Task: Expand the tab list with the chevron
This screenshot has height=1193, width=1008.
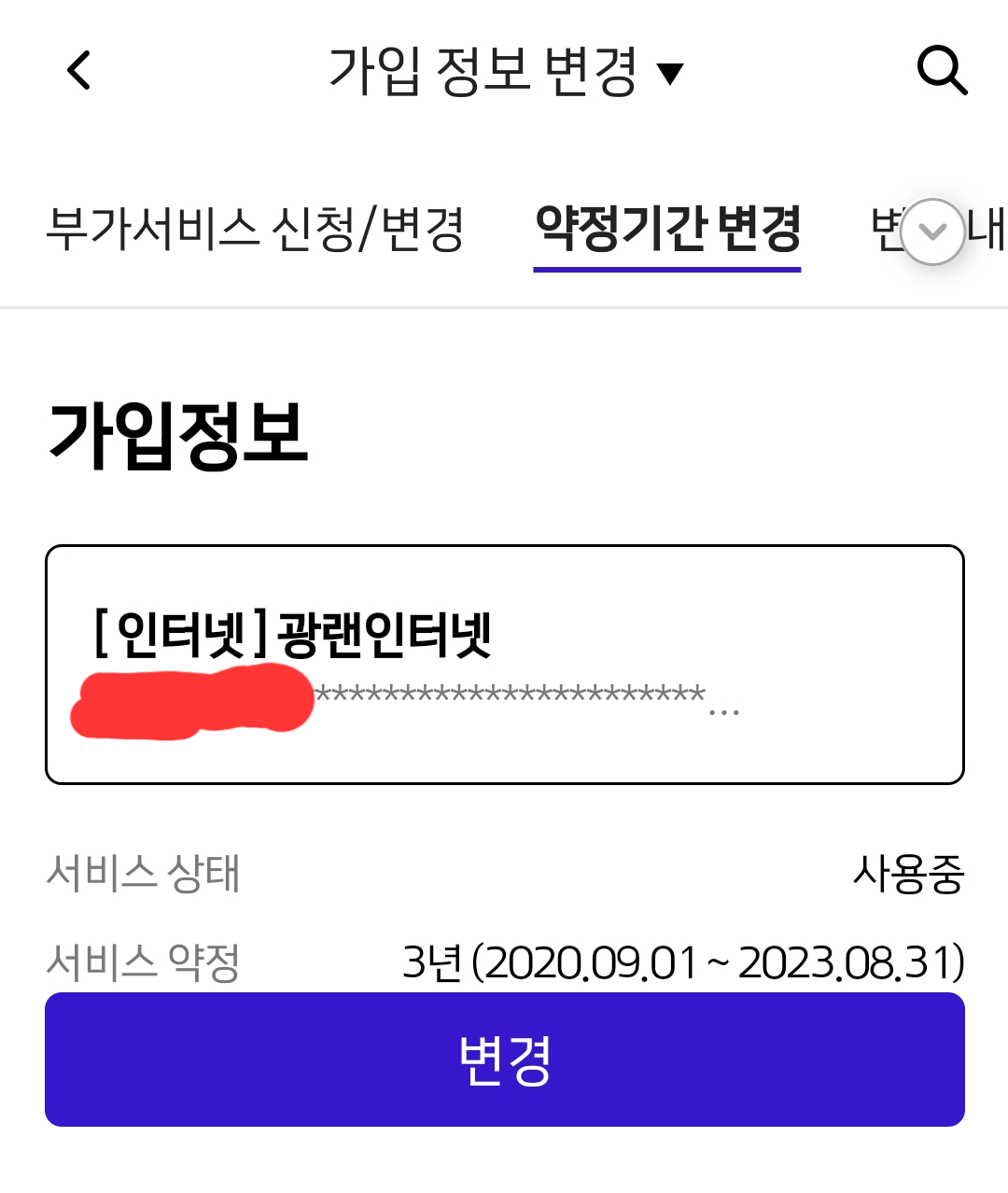Action: coord(932,232)
